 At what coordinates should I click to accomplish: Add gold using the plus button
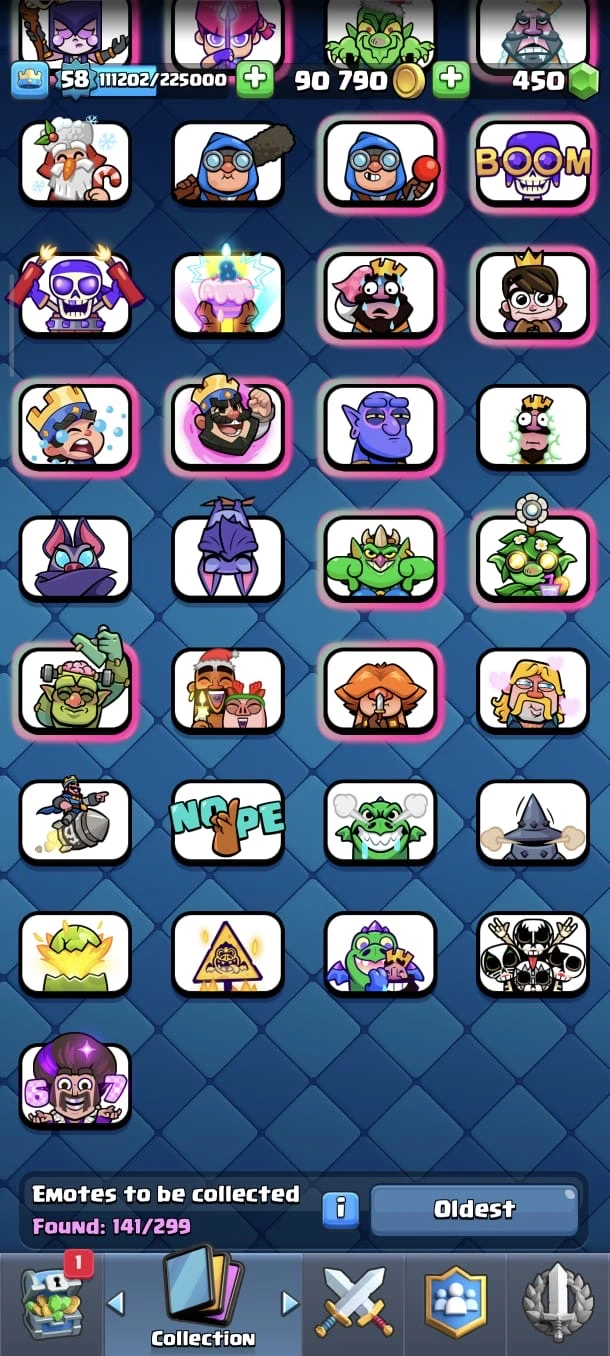tap(452, 79)
